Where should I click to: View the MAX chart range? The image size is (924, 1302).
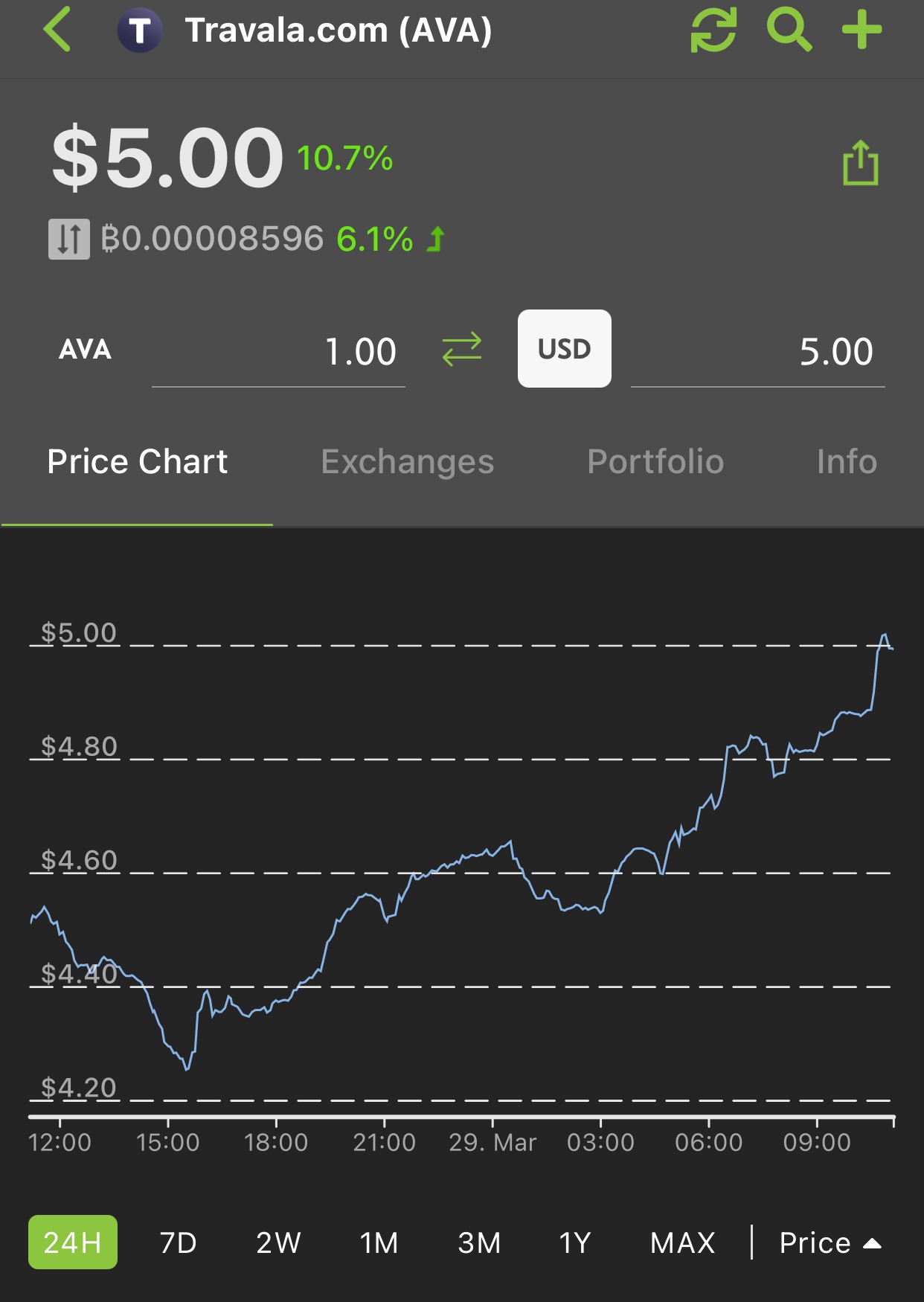tap(682, 1242)
